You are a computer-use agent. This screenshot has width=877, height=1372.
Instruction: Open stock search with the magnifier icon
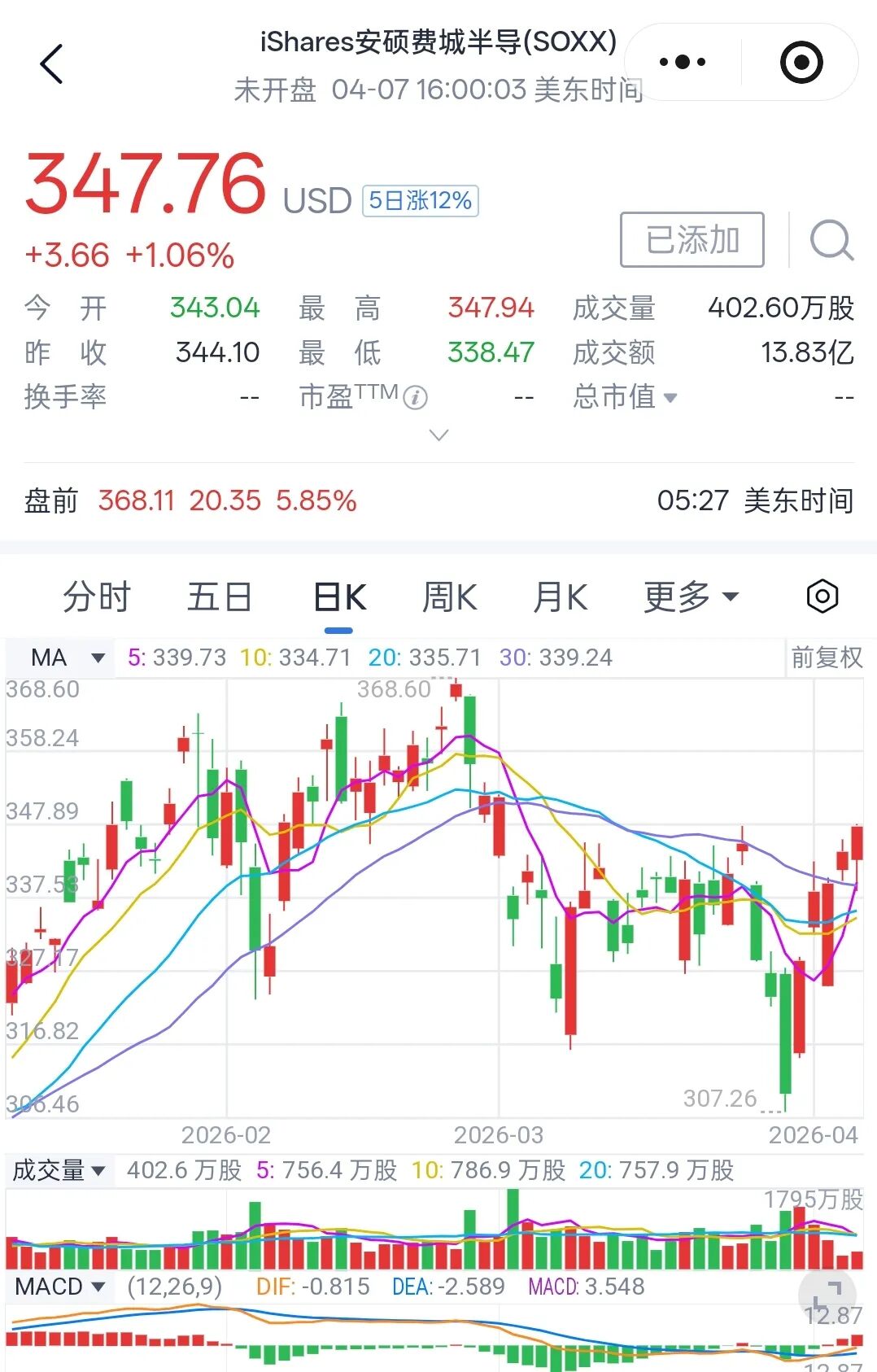point(831,240)
